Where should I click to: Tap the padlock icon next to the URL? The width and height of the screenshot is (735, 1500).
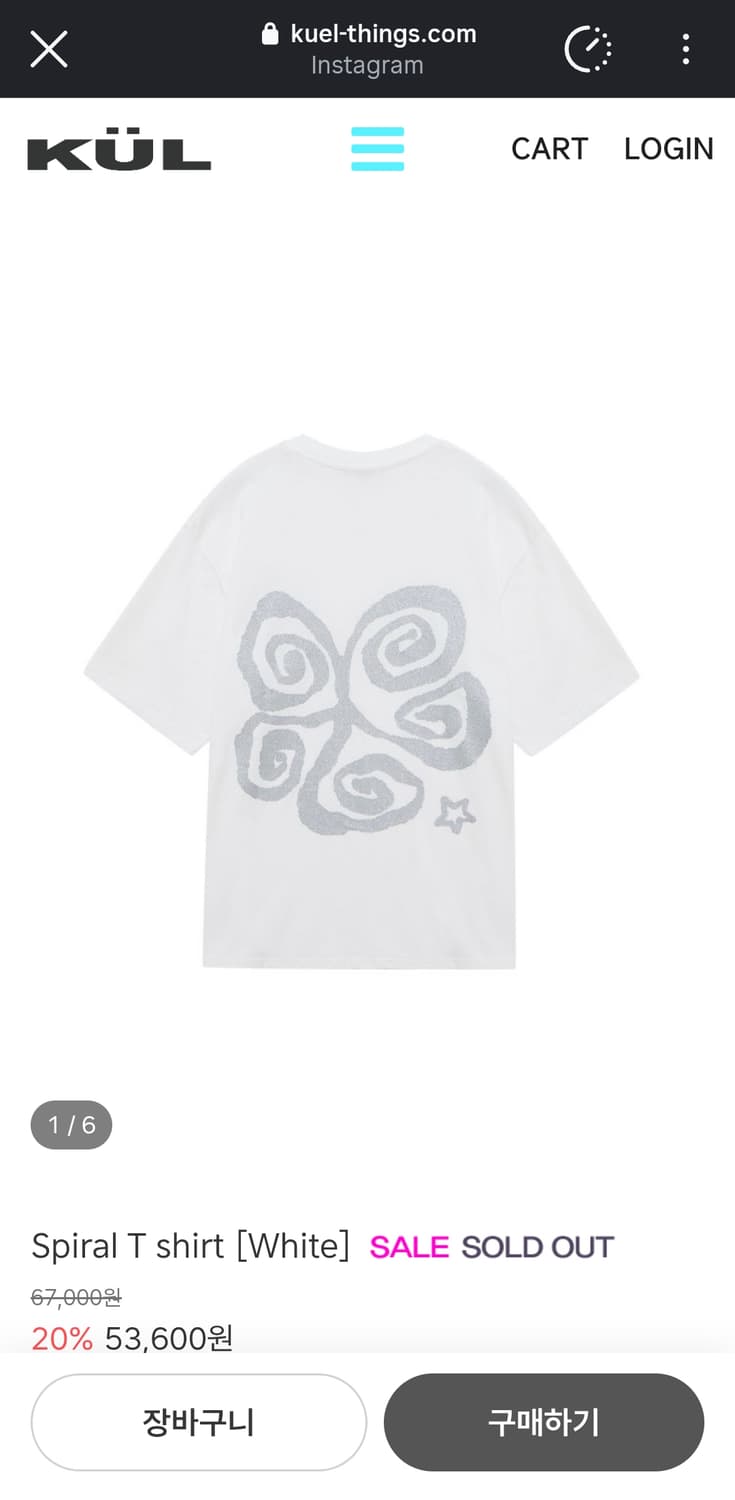[x=268, y=33]
